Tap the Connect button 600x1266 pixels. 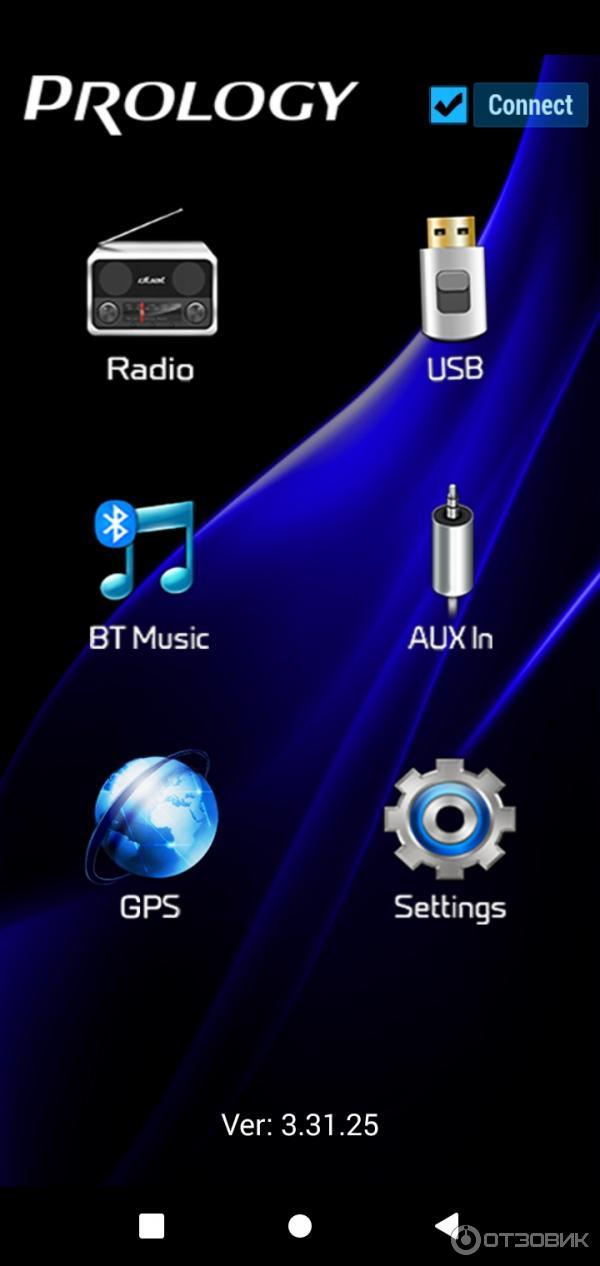pyautogui.click(x=530, y=105)
